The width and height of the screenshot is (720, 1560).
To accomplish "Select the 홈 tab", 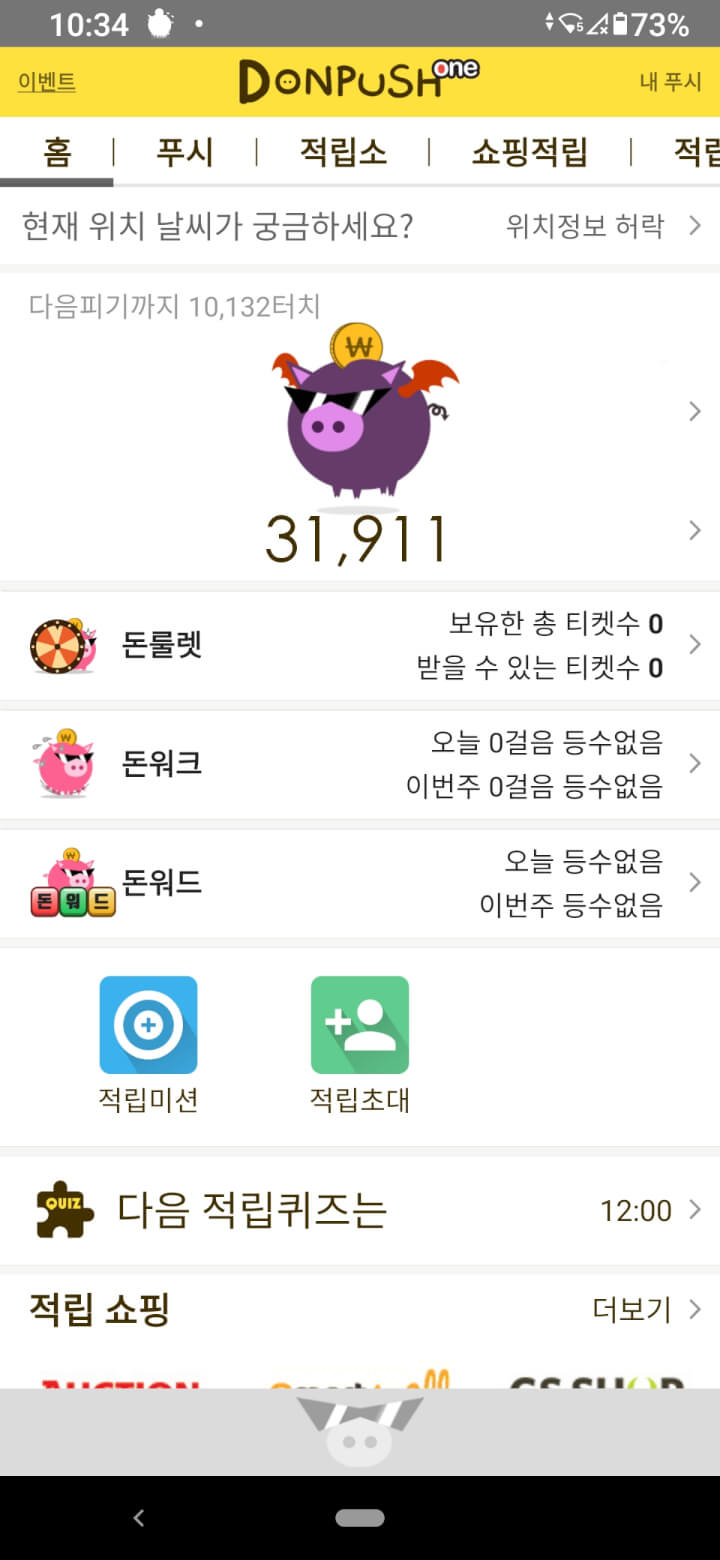I will click(x=57, y=153).
